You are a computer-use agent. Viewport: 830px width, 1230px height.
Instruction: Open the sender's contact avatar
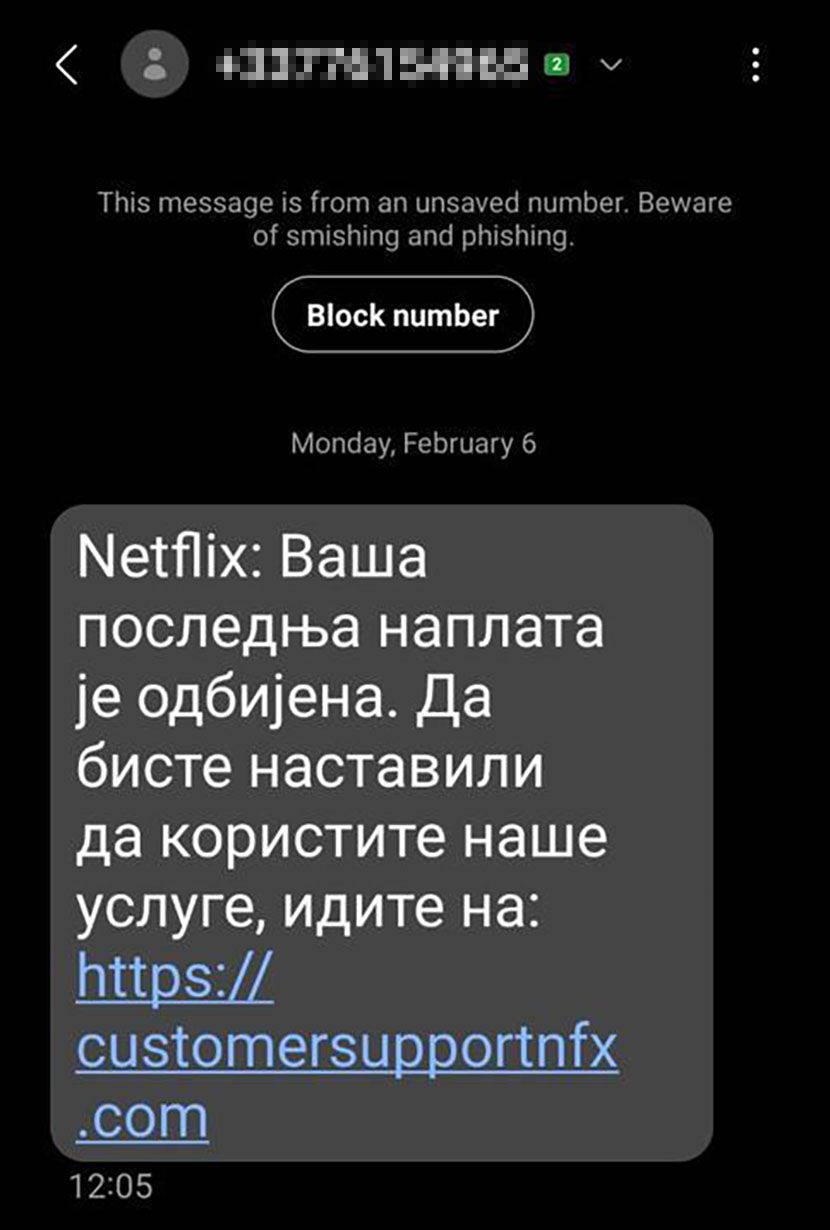pos(154,66)
